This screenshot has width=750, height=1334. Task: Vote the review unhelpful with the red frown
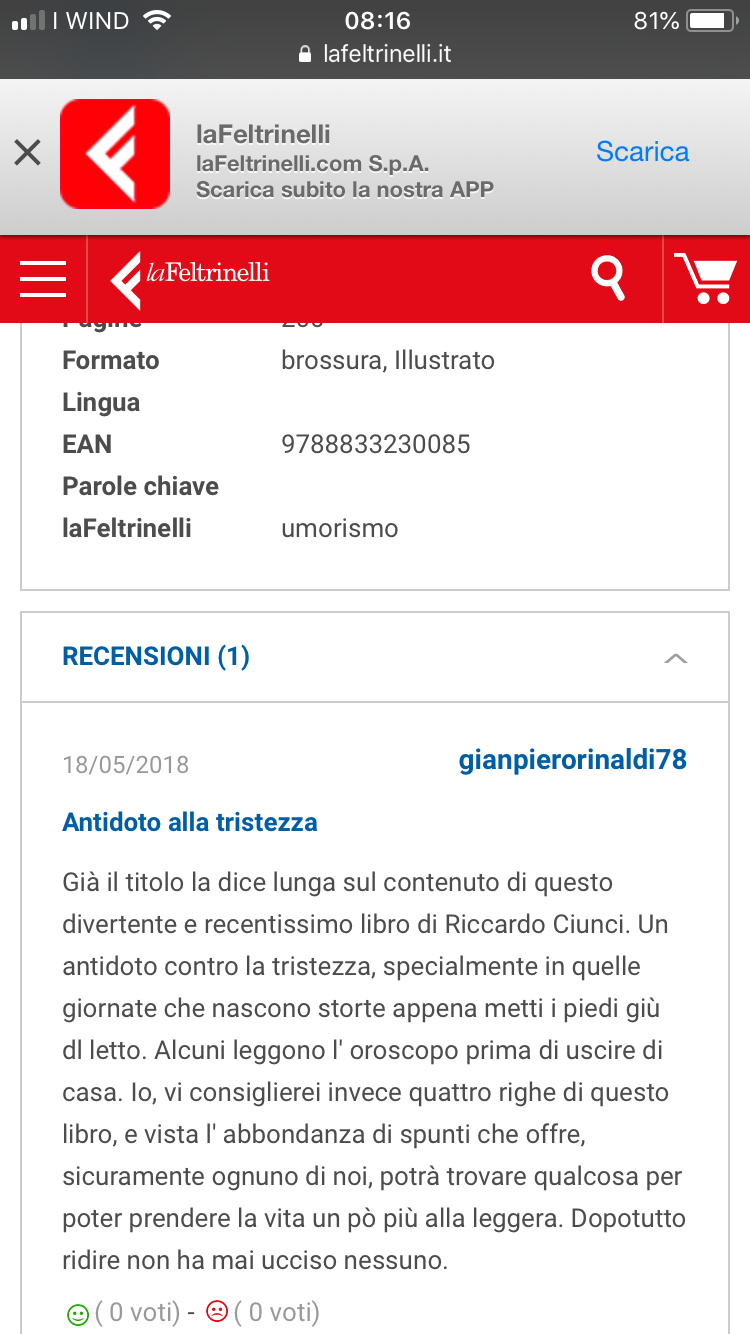coord(216,1311)
